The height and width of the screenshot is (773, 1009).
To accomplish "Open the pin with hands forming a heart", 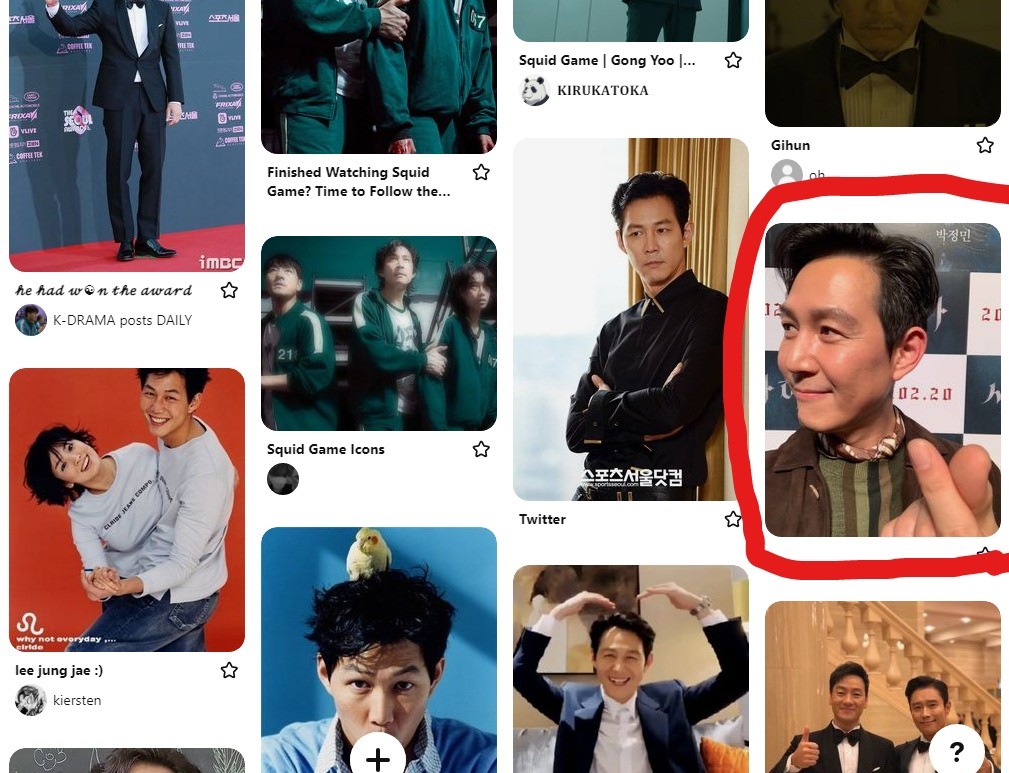I will (x=631, y=670).
